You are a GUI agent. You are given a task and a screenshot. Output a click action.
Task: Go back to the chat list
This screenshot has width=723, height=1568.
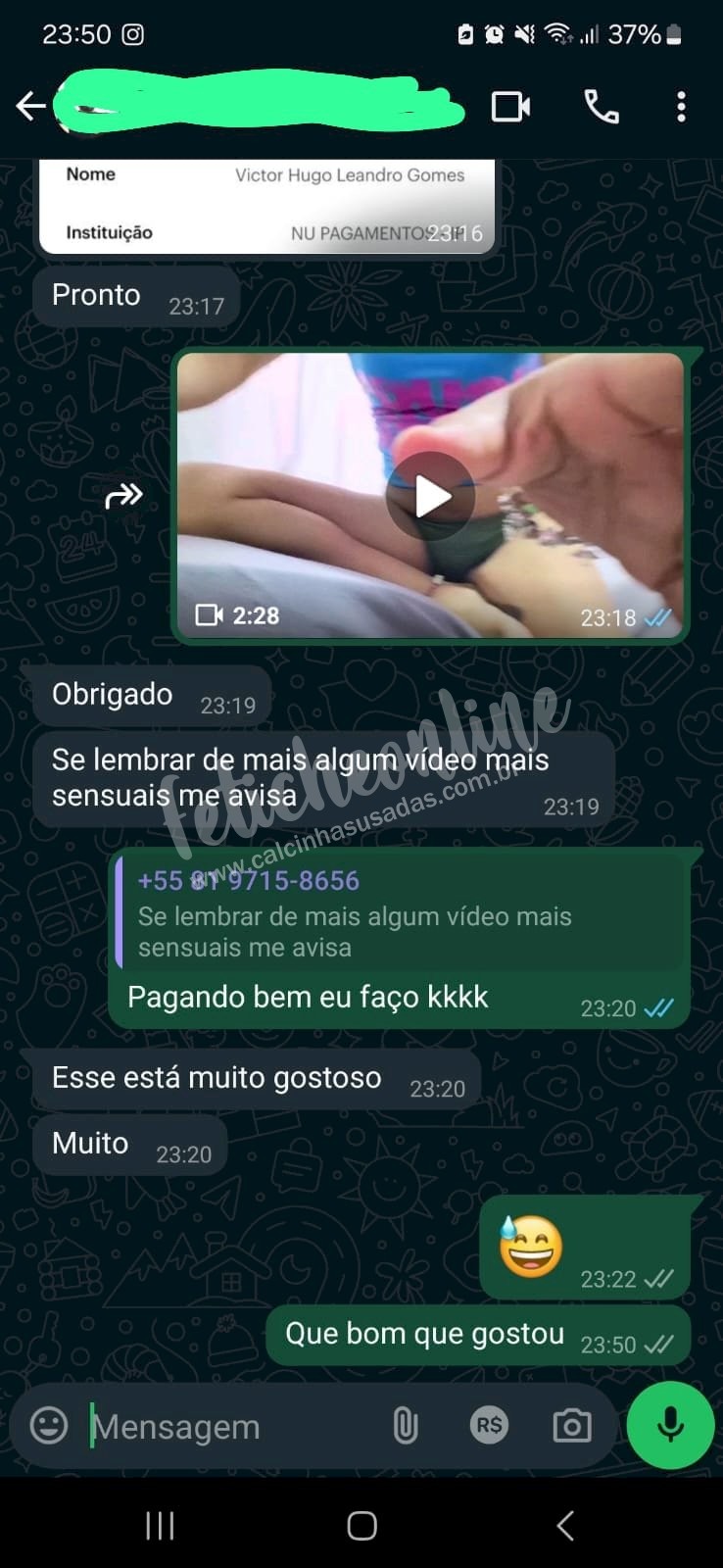click(x=31, y=106)
